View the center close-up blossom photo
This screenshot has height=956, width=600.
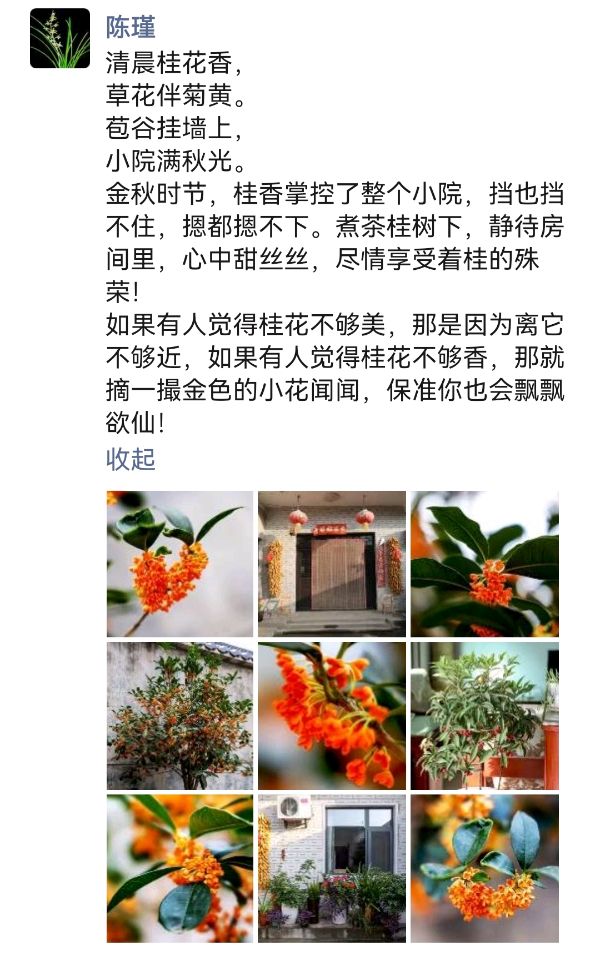pyautogui.click(x=332, y=716)
